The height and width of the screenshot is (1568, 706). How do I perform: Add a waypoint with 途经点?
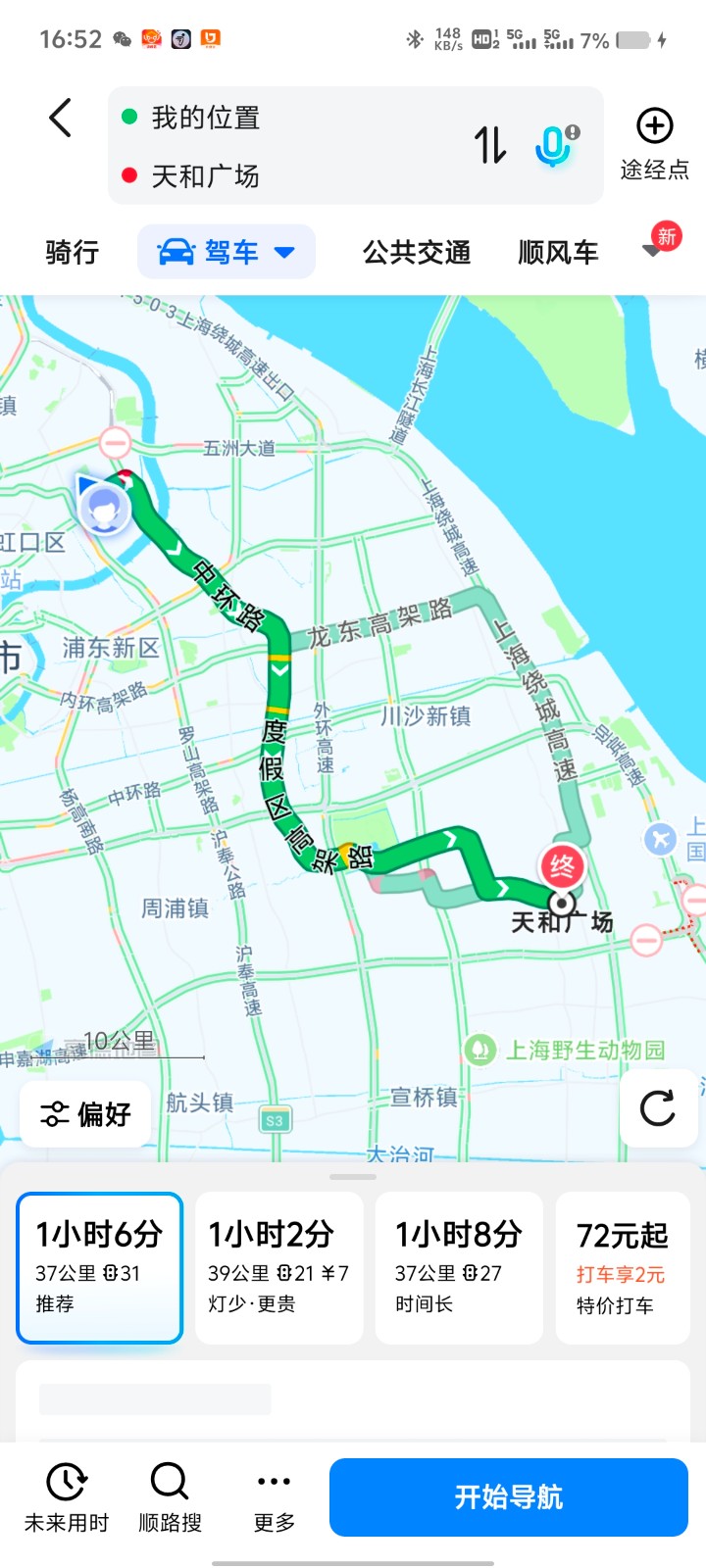[x=654, y=144]
